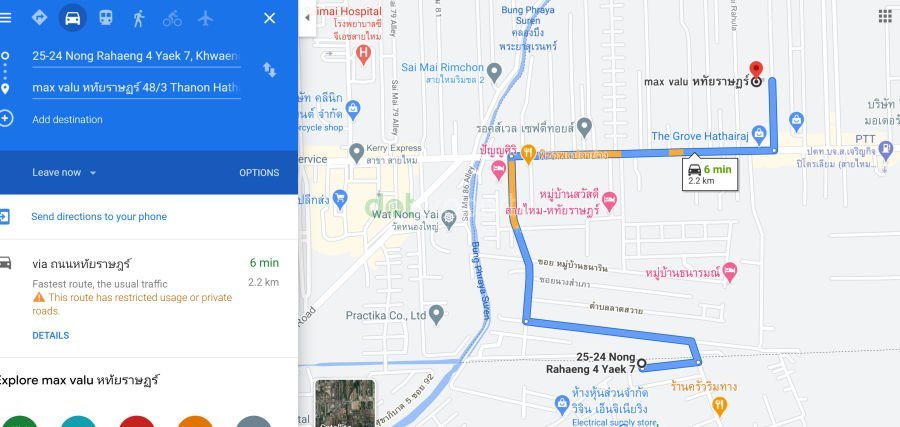Image resolution: width=900 pixels, height=427 pixels.
Task: Close the directions panel
Action: click(x=269, y=18)
